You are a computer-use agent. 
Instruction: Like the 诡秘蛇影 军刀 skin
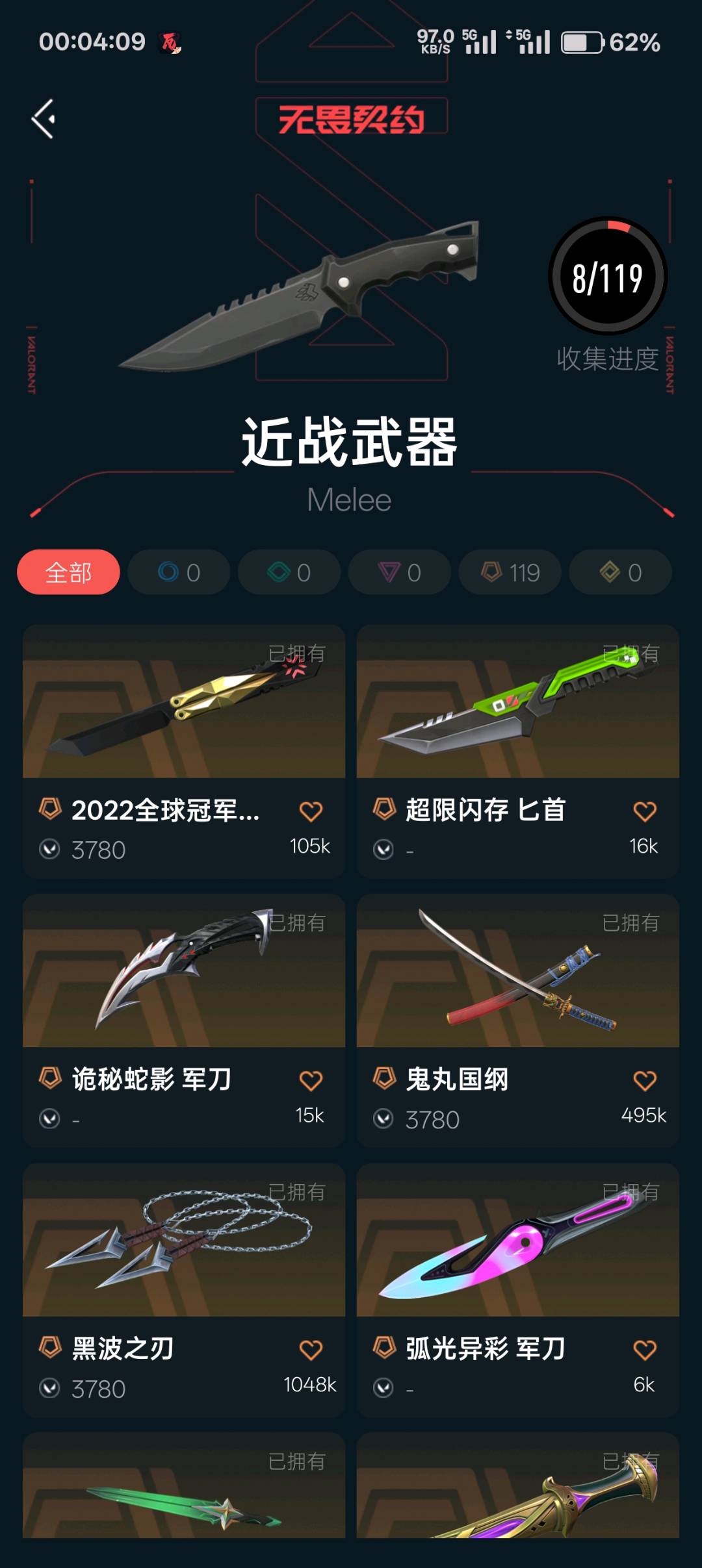click(x=311, y=1081)
